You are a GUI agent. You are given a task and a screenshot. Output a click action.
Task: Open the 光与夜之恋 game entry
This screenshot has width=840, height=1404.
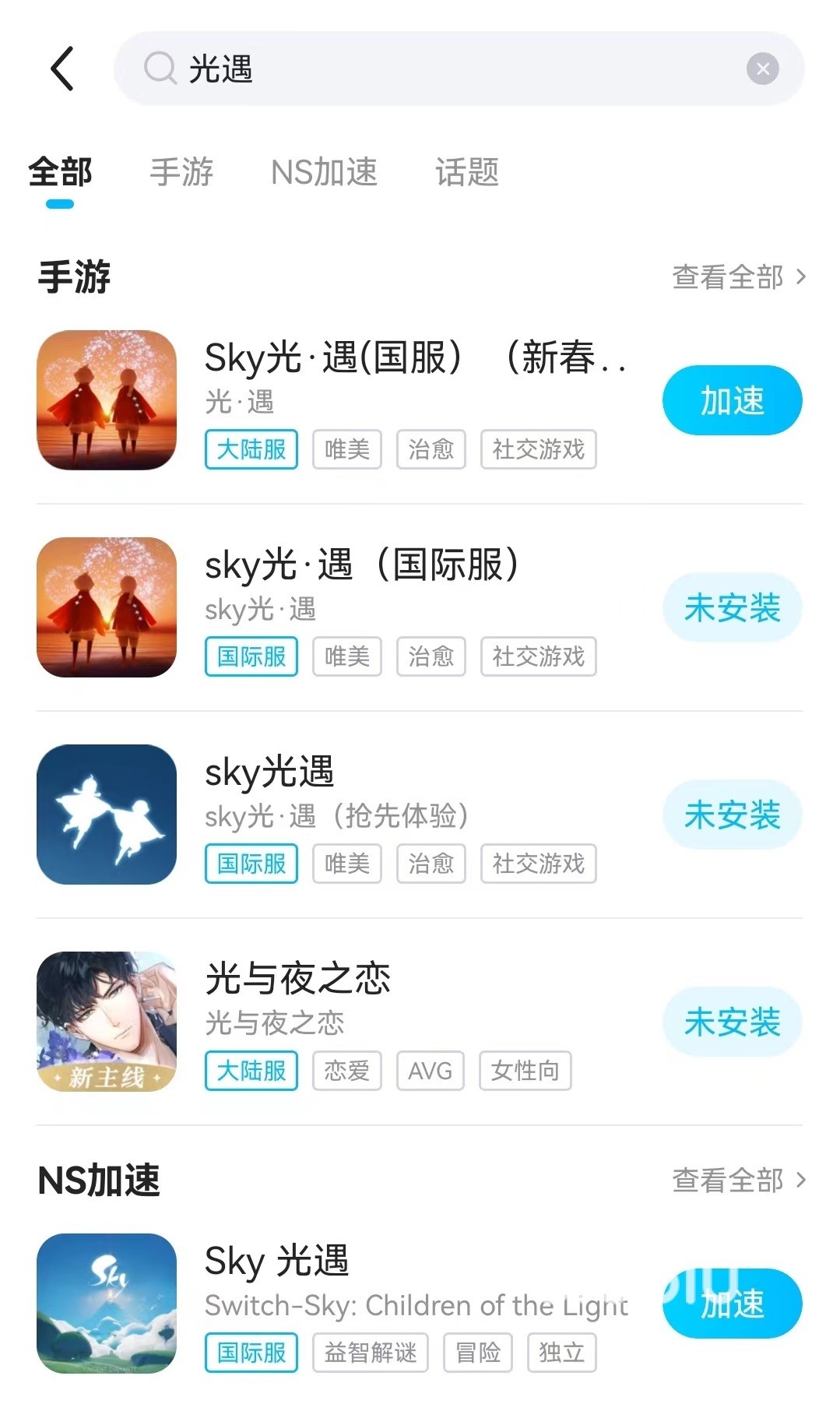point(297,980)
